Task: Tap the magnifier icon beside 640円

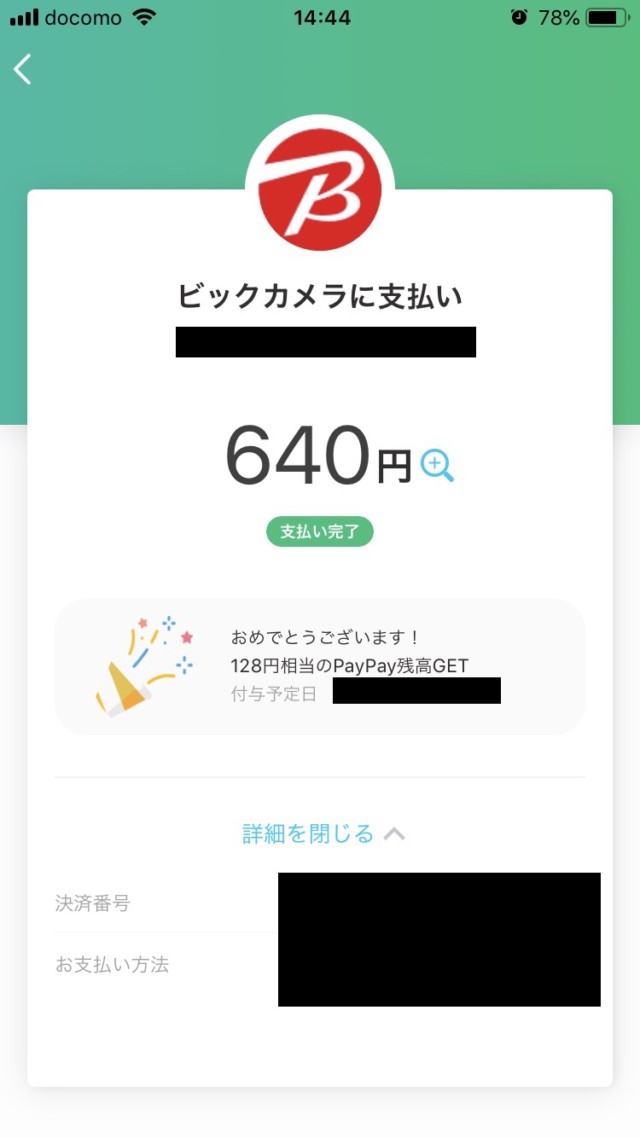Action: pyautogui.click(x=437, y=466)
